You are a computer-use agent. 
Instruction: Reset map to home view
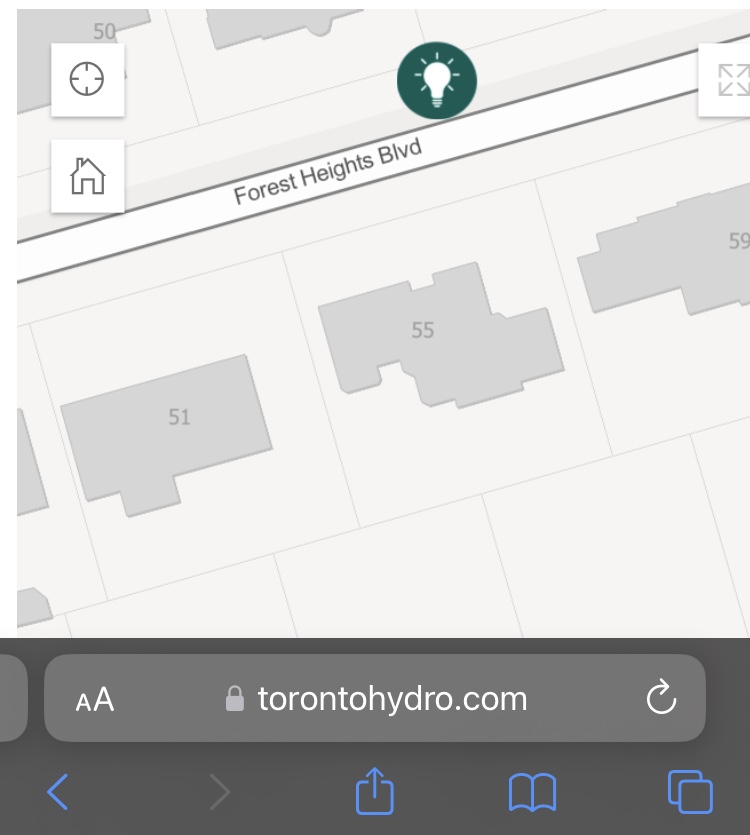tap(88, 176)
